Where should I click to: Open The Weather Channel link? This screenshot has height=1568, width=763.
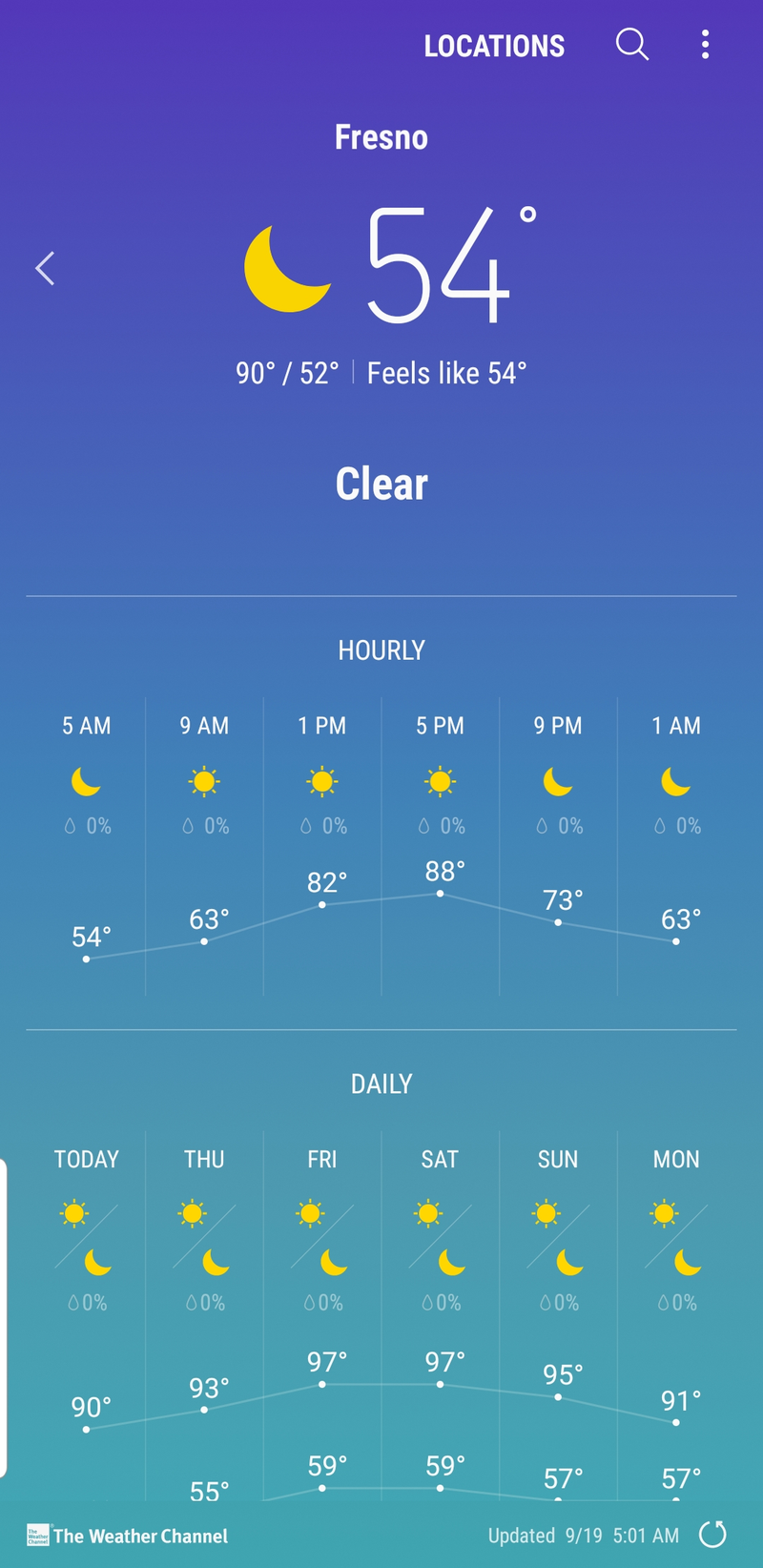128,1536
